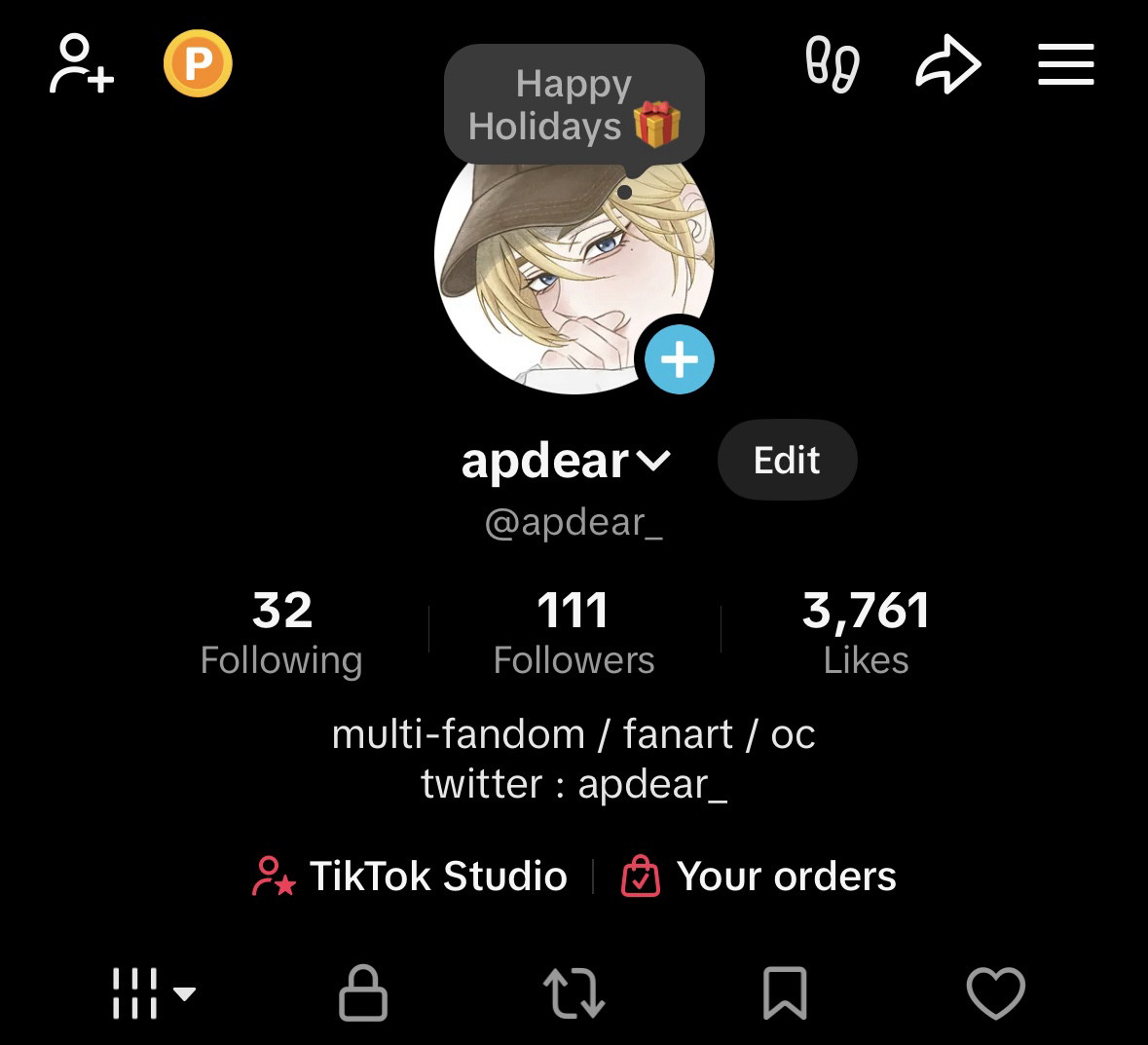Switch to the saved bookmarks tab
Image resolution: width=1148 pixels, height=1045 pixels.
(x=785, y=993)
